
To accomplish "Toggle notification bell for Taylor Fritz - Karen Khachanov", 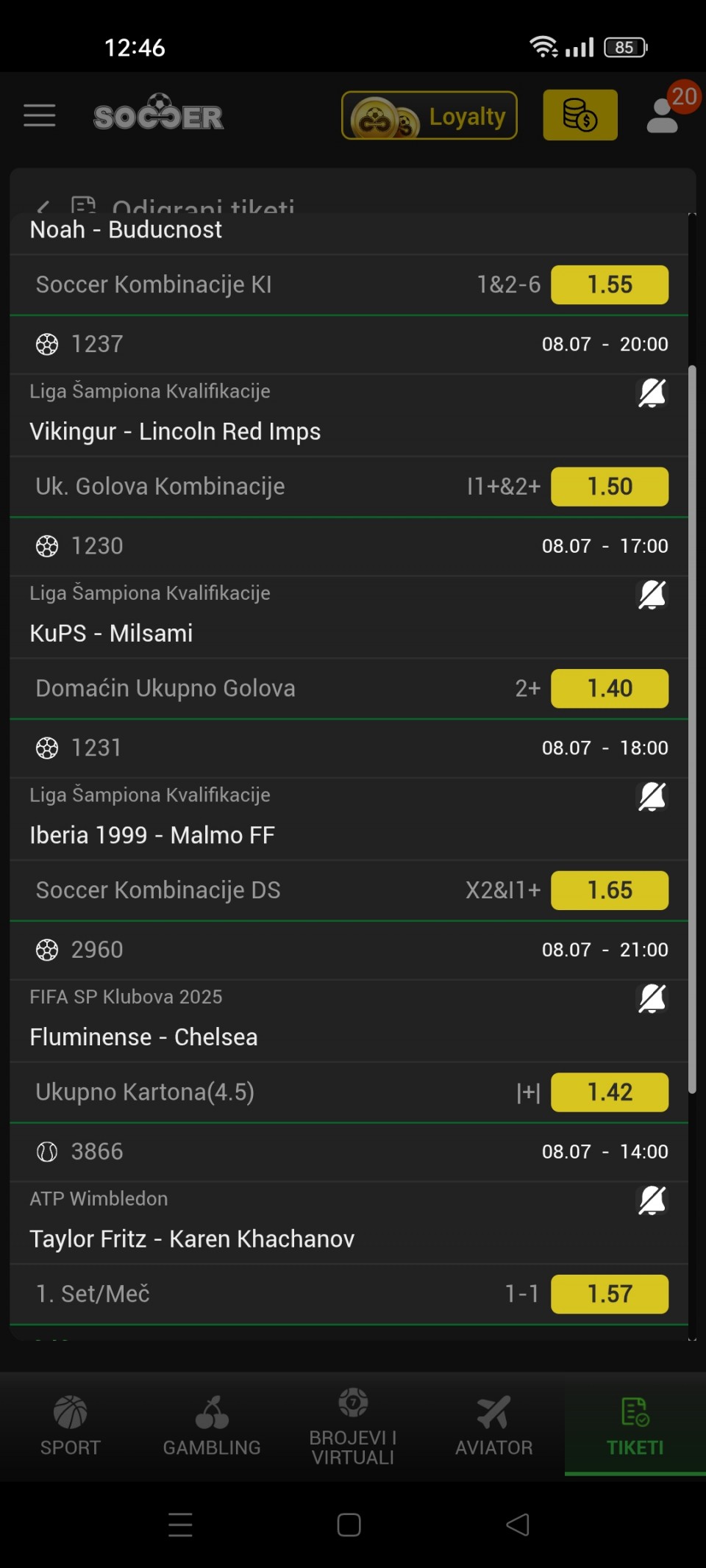I will [652, 1200].
